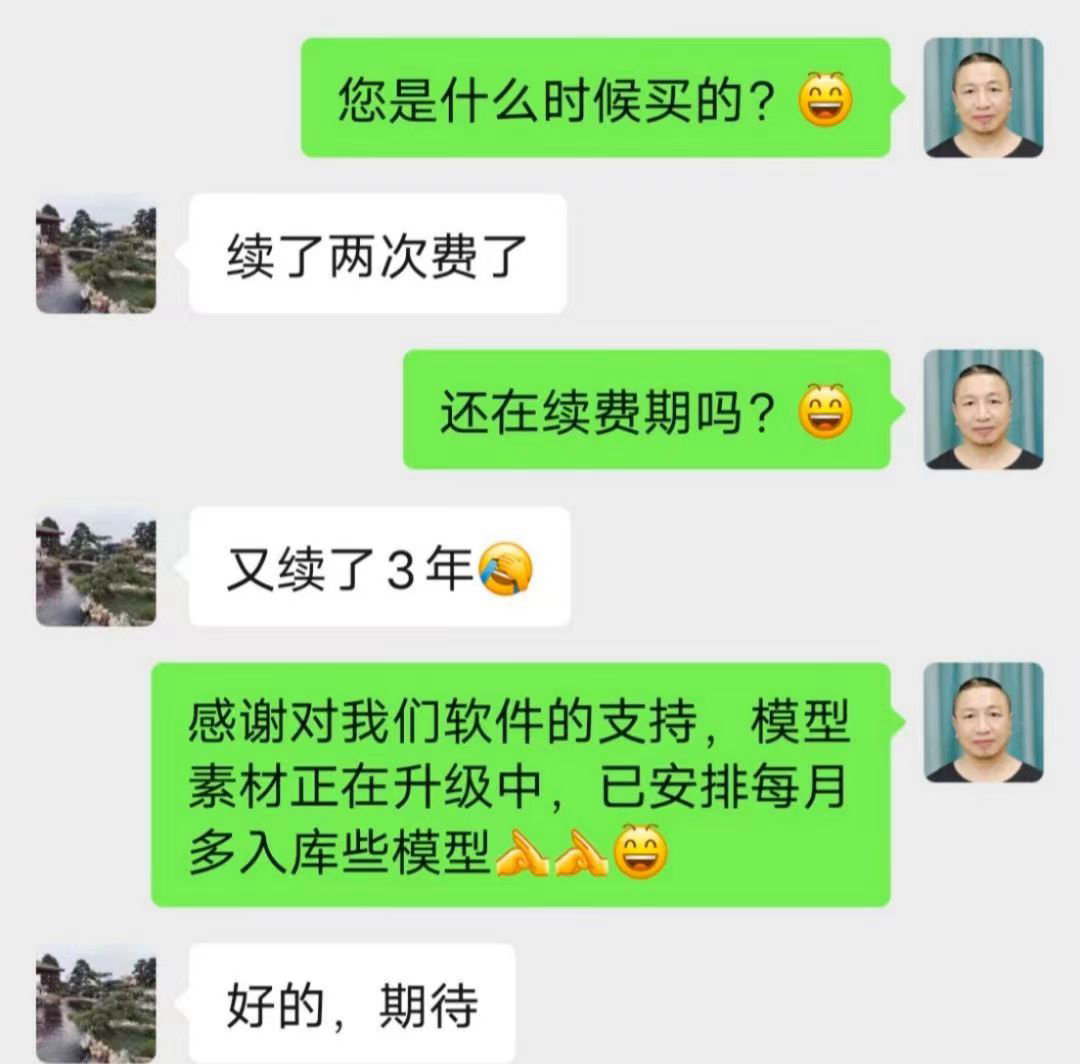
Task: Open garden avatar beside '续了两次费了'
Action: point(97,254)
